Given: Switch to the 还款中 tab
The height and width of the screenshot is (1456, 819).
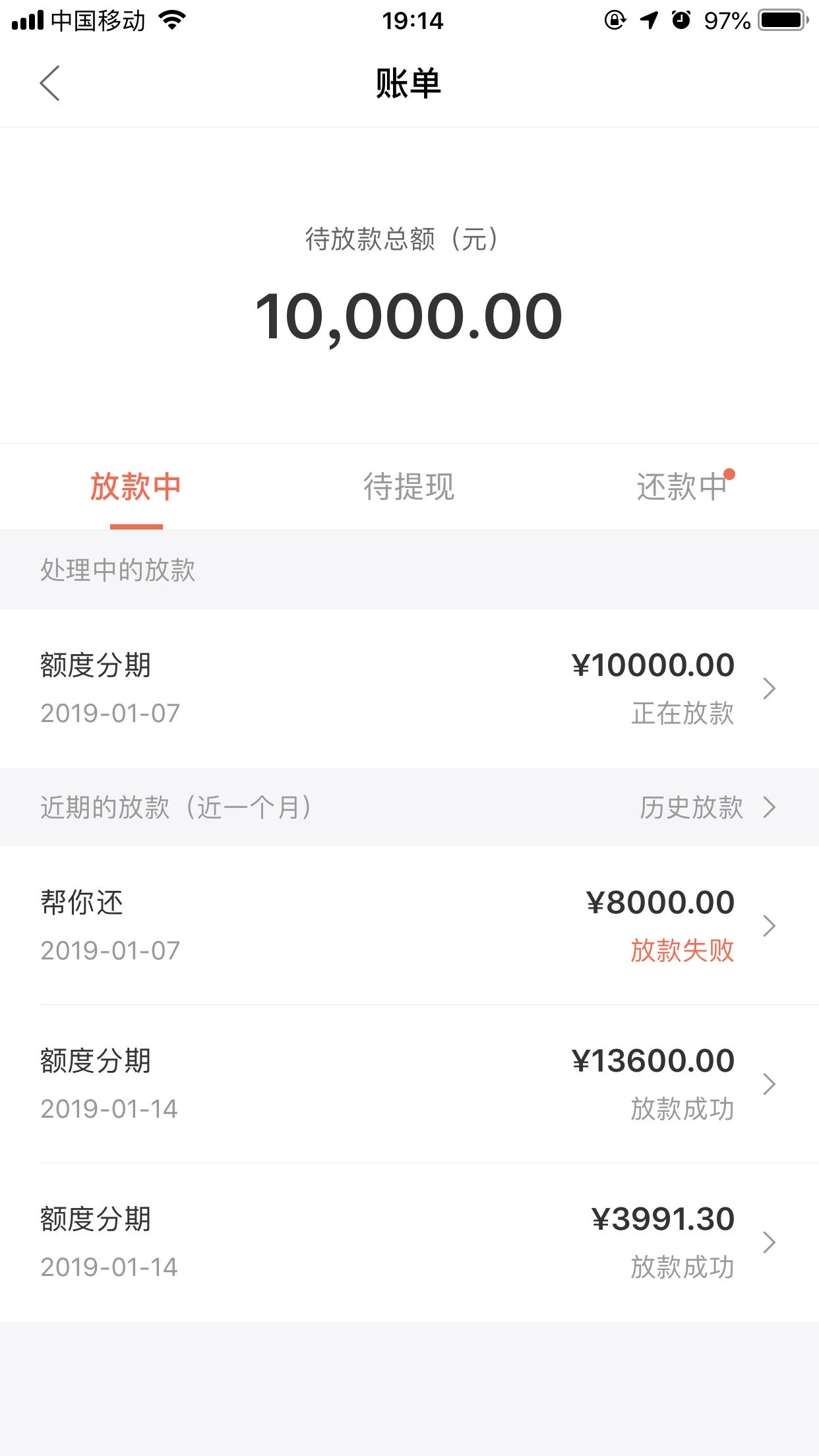Looking at the screenshot, I should tap(682, 487).
